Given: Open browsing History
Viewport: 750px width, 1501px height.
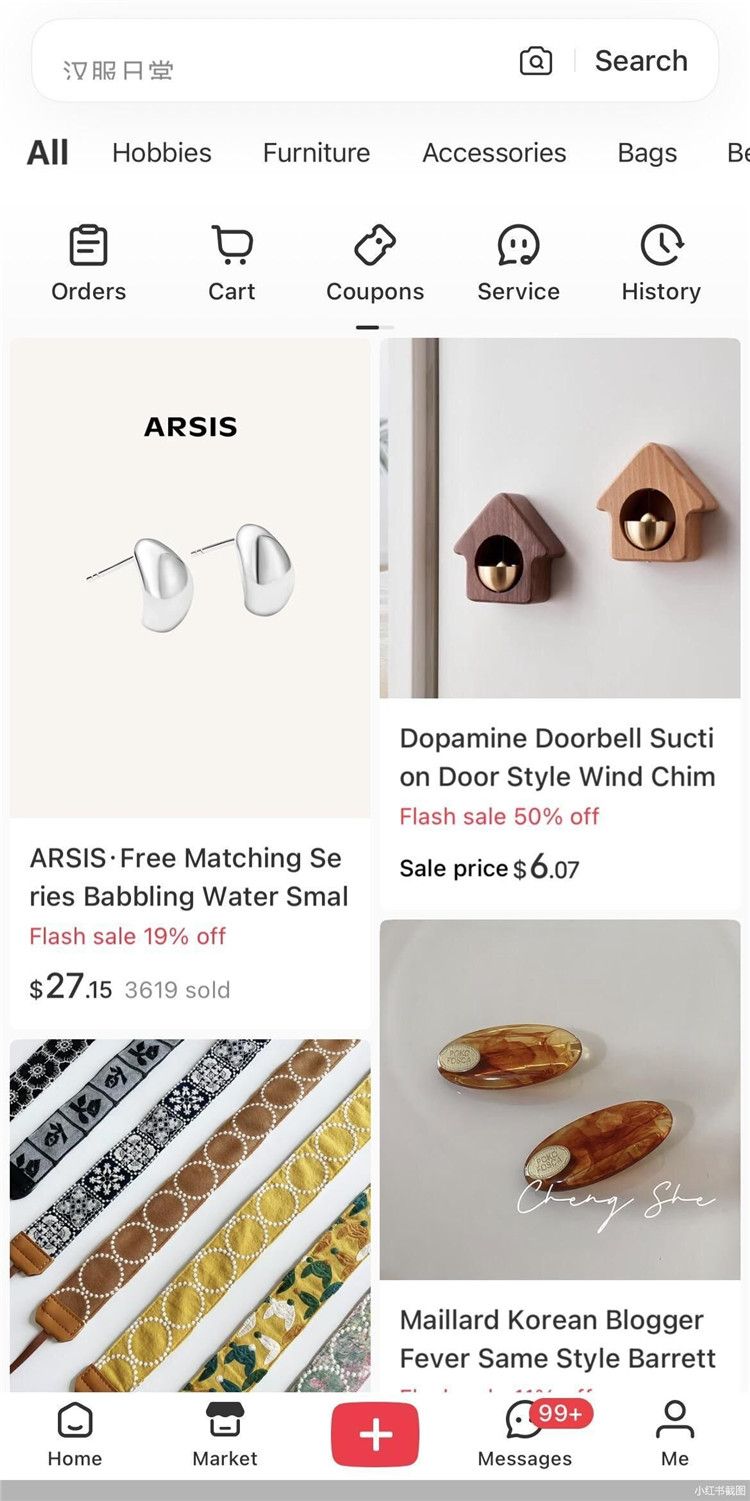Looking at the screenshot, I should (x=661, y=264).
